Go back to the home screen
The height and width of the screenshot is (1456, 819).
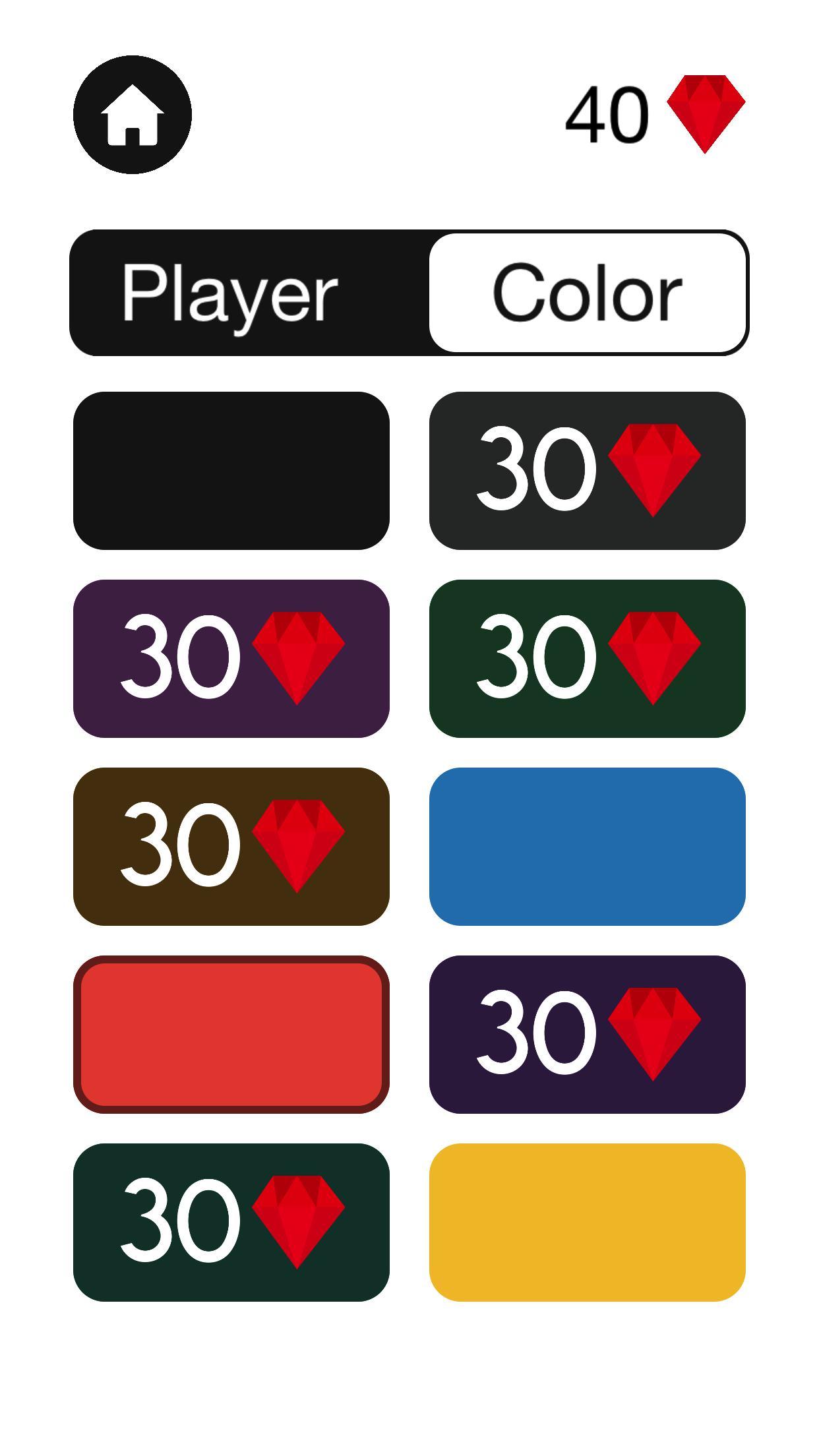tap(132, 115)
